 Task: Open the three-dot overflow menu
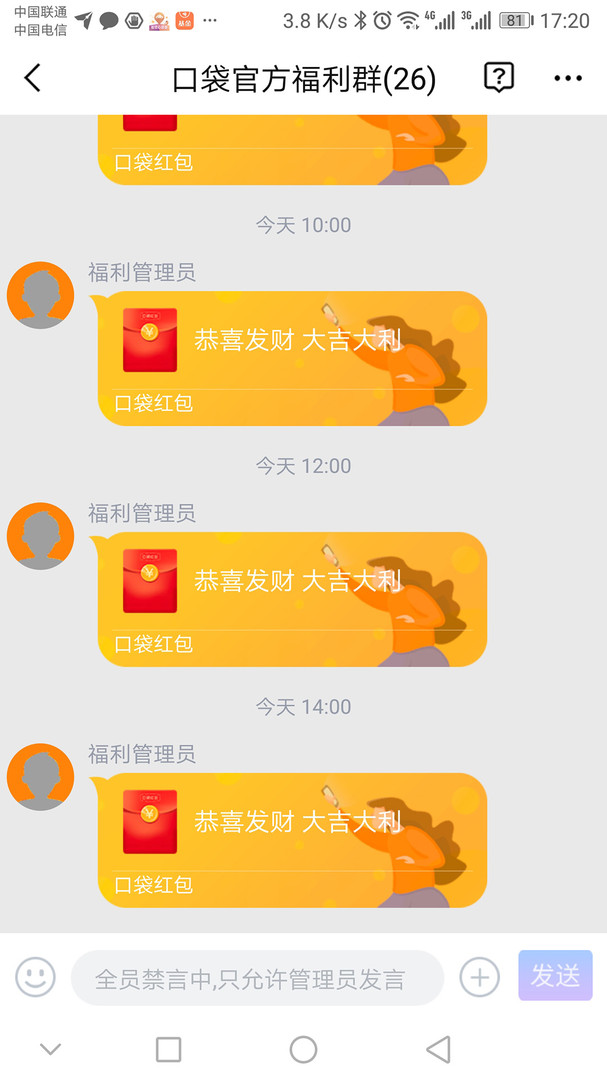pyautogui.click(x=567, y=78)
